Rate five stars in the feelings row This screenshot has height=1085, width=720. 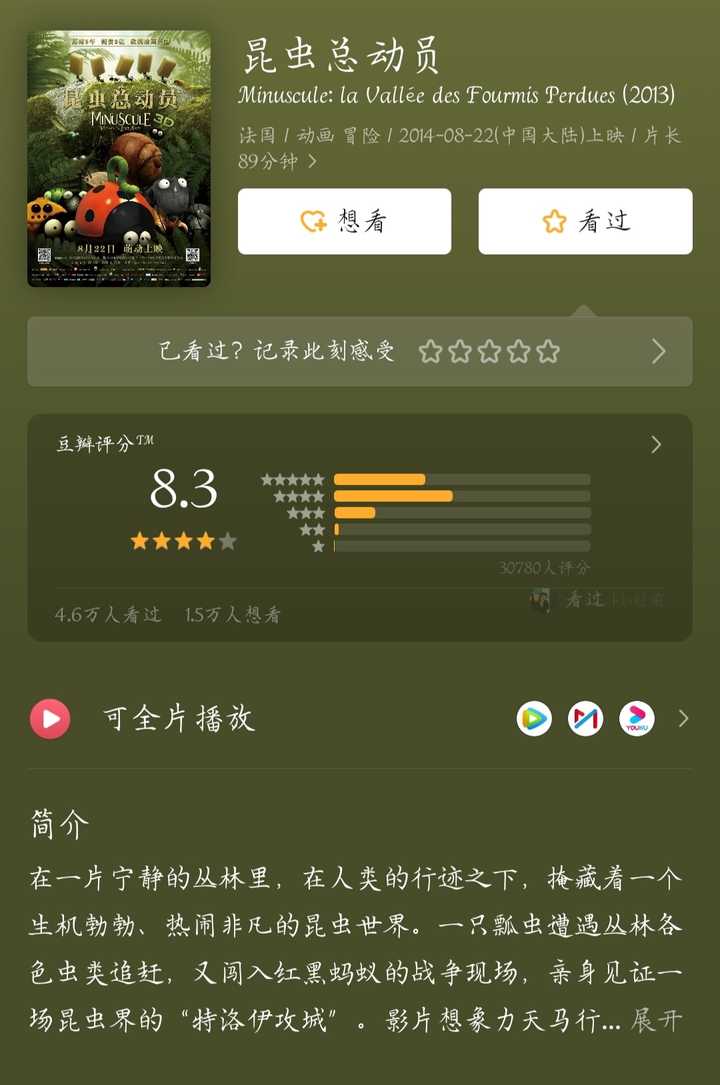(x=547, y=351)
